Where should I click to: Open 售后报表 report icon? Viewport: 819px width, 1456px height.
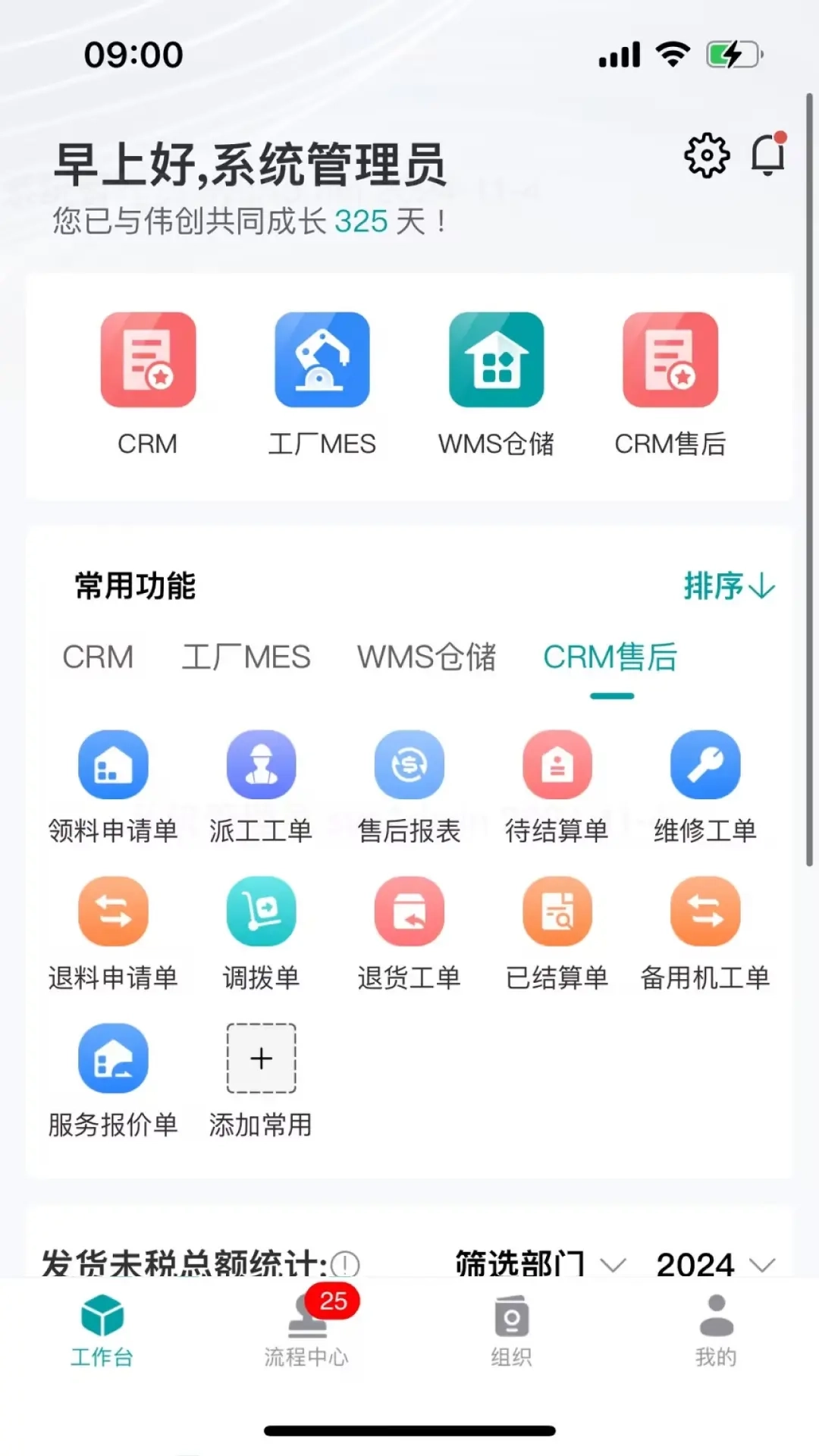click(x=409, y=764)
